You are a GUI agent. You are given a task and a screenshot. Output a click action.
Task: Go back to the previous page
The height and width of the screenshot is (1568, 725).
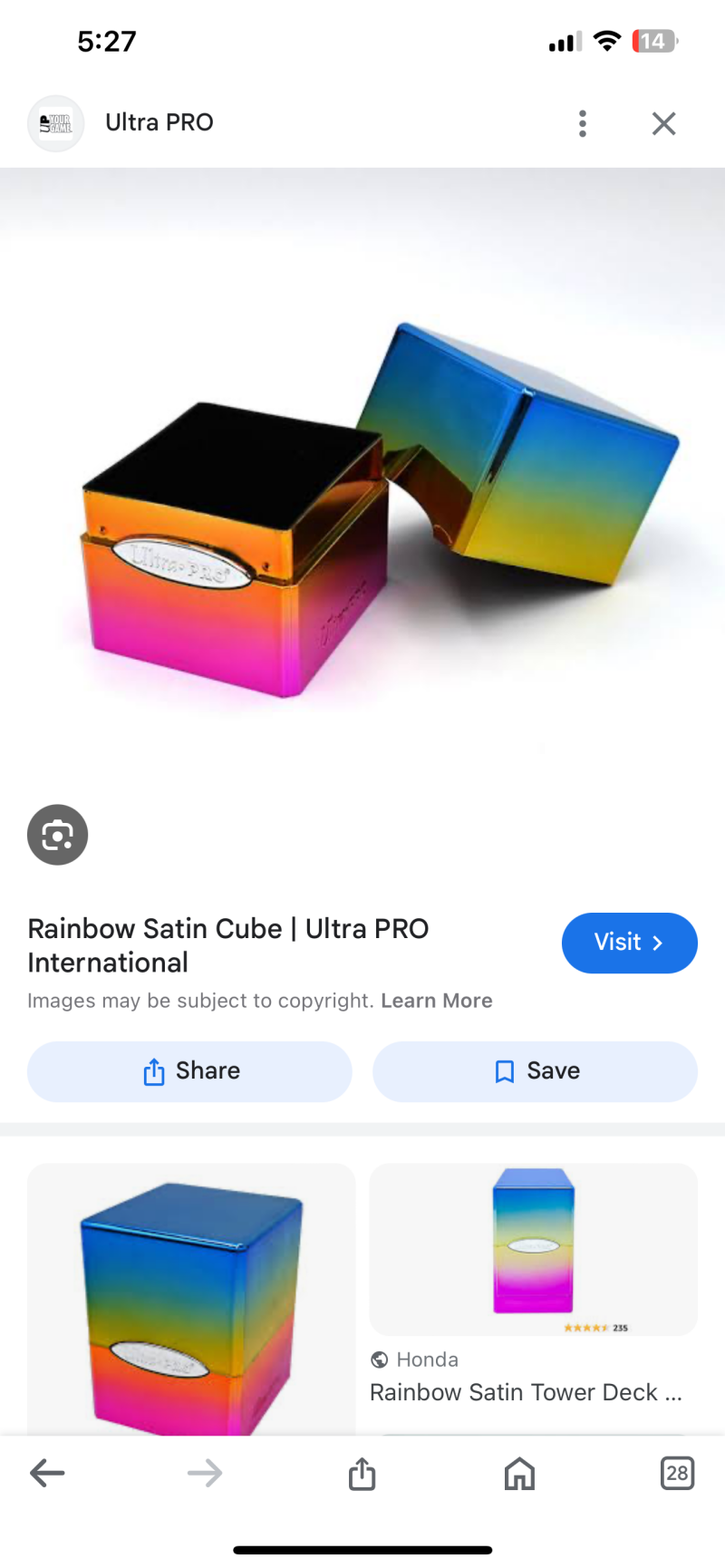pyautogui.click(x=47, y=1473)
